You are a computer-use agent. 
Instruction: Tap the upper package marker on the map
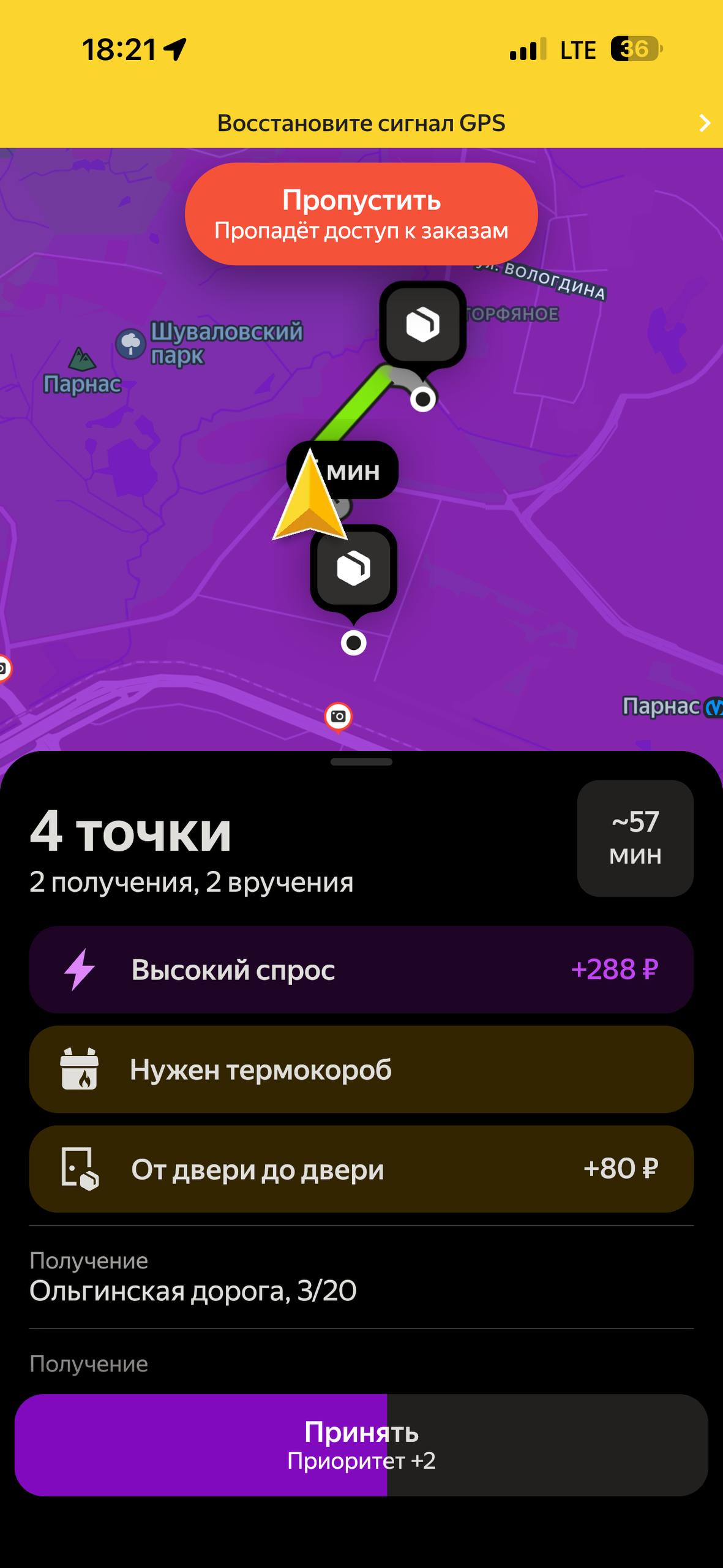pos(422,325)
